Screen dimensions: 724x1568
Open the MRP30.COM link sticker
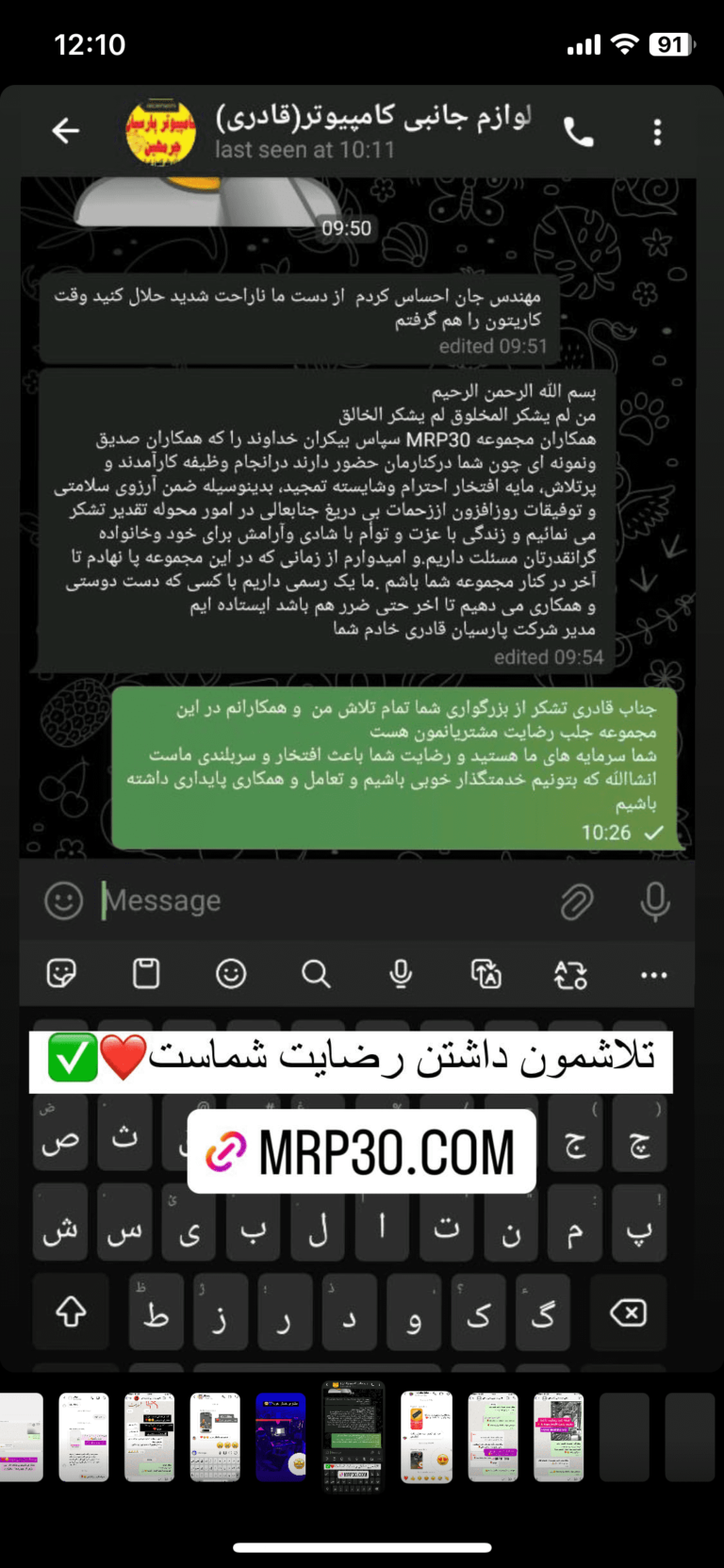pos(362,1152)
